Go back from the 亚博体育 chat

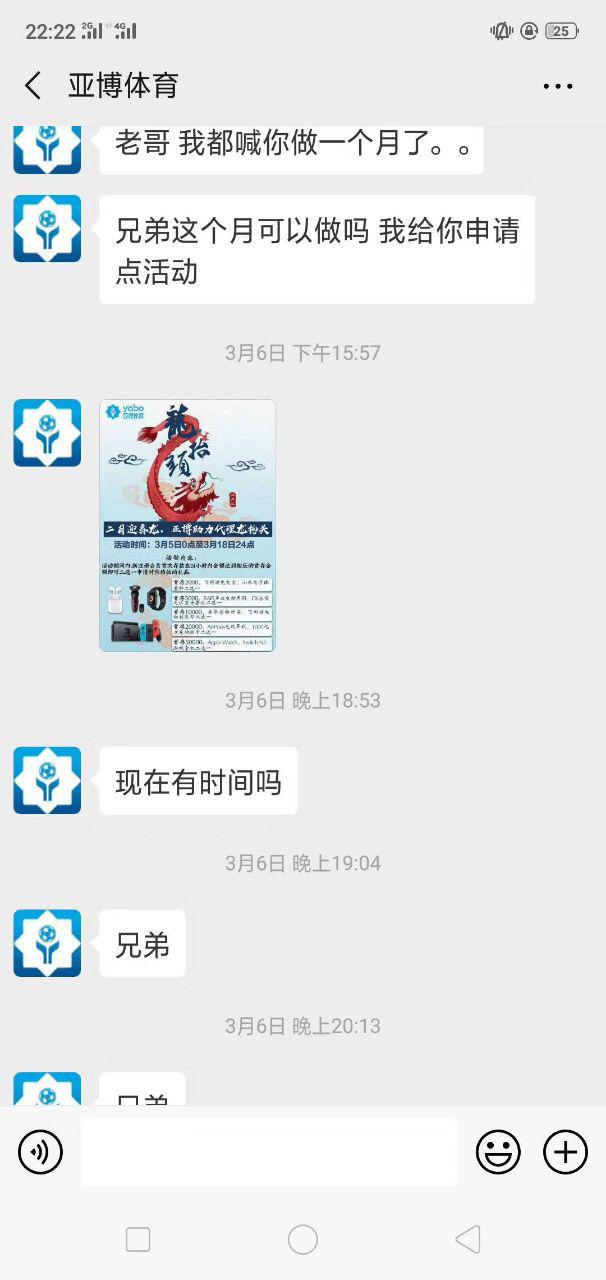click(x=33, y=86)
